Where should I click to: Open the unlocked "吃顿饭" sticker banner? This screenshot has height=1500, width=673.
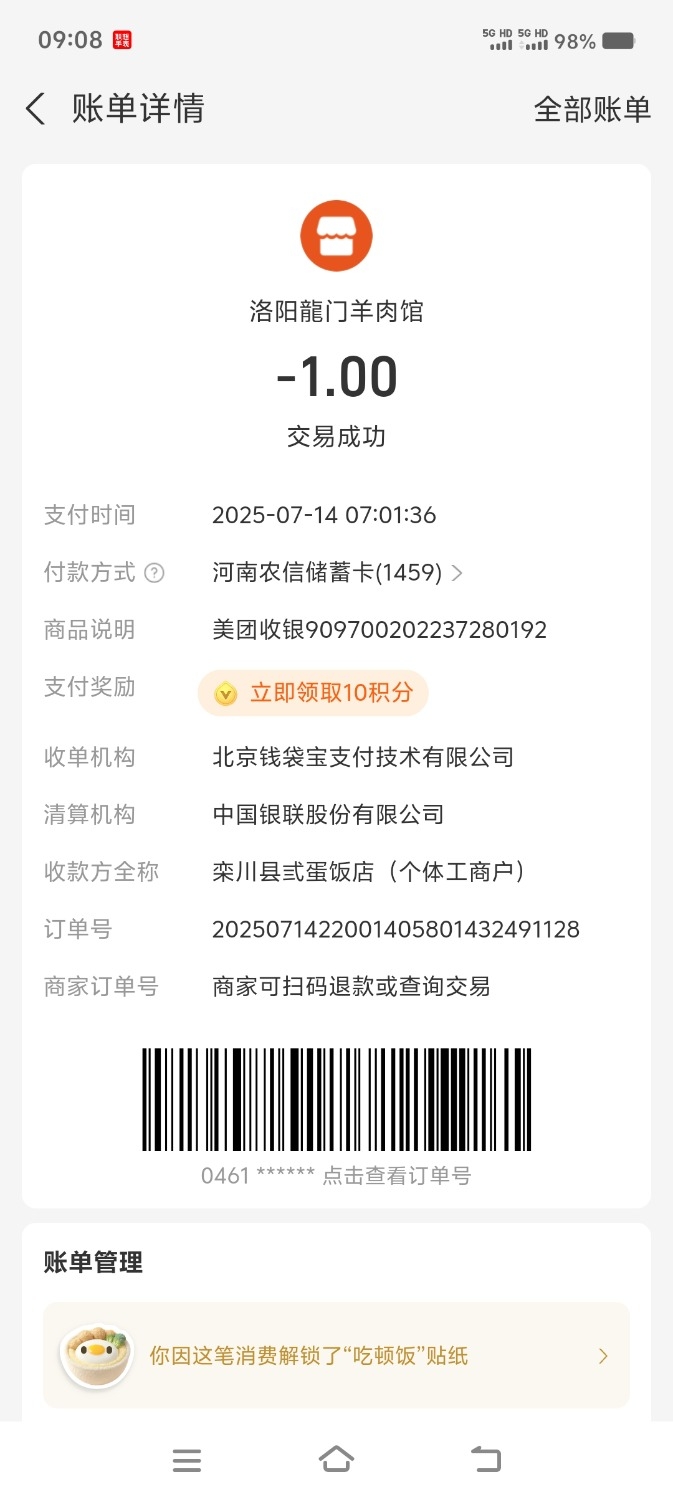point(336,1356)
